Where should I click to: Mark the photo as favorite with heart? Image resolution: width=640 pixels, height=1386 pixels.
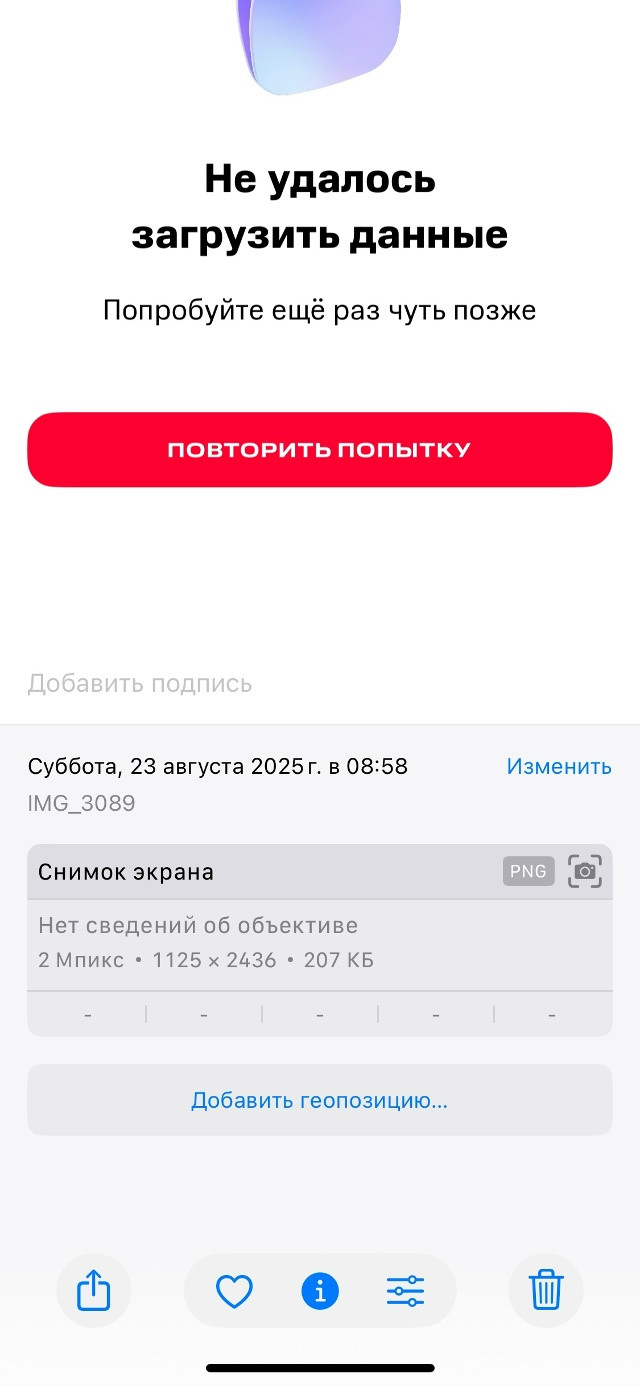pos(235,1291)
